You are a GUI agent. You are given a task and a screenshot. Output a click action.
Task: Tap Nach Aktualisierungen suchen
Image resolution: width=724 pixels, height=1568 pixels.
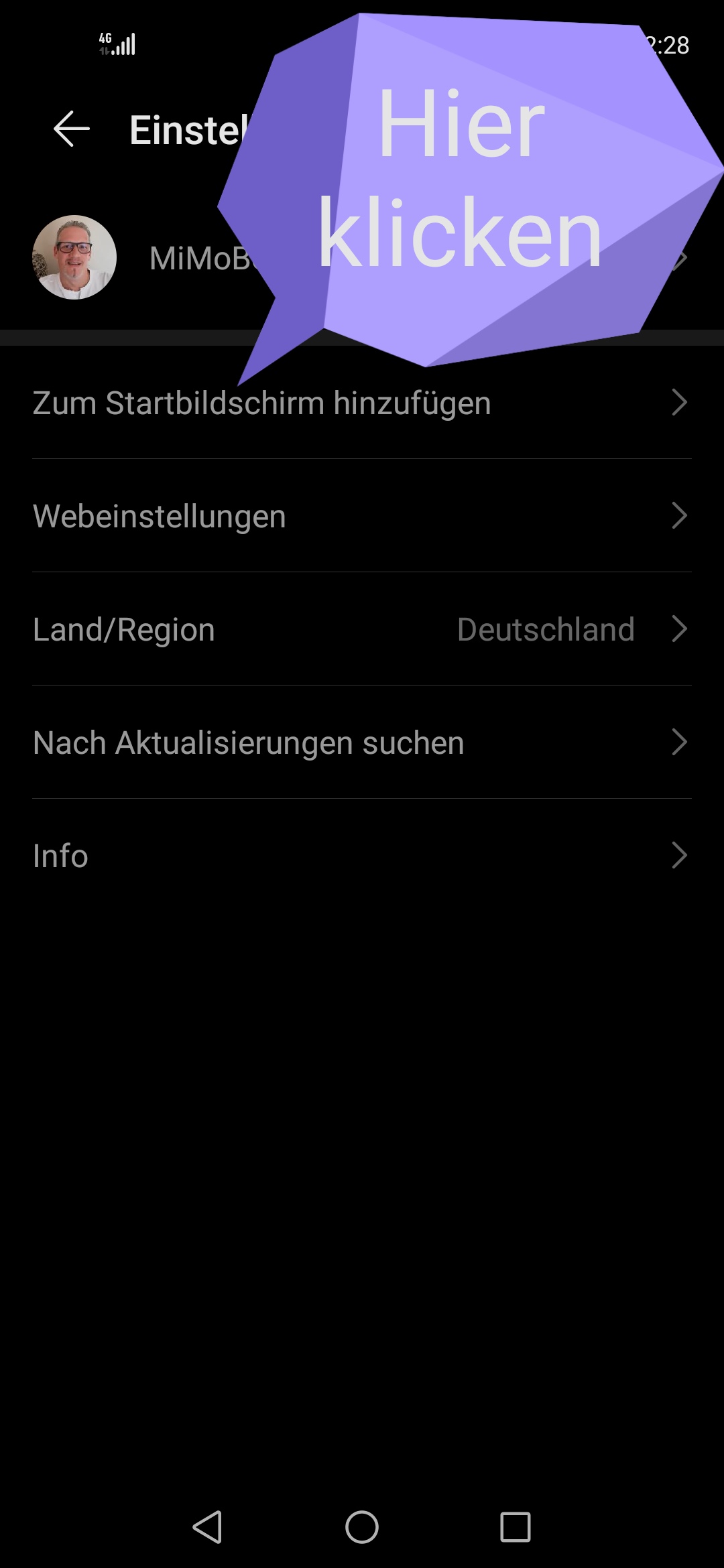click(248, 742)
